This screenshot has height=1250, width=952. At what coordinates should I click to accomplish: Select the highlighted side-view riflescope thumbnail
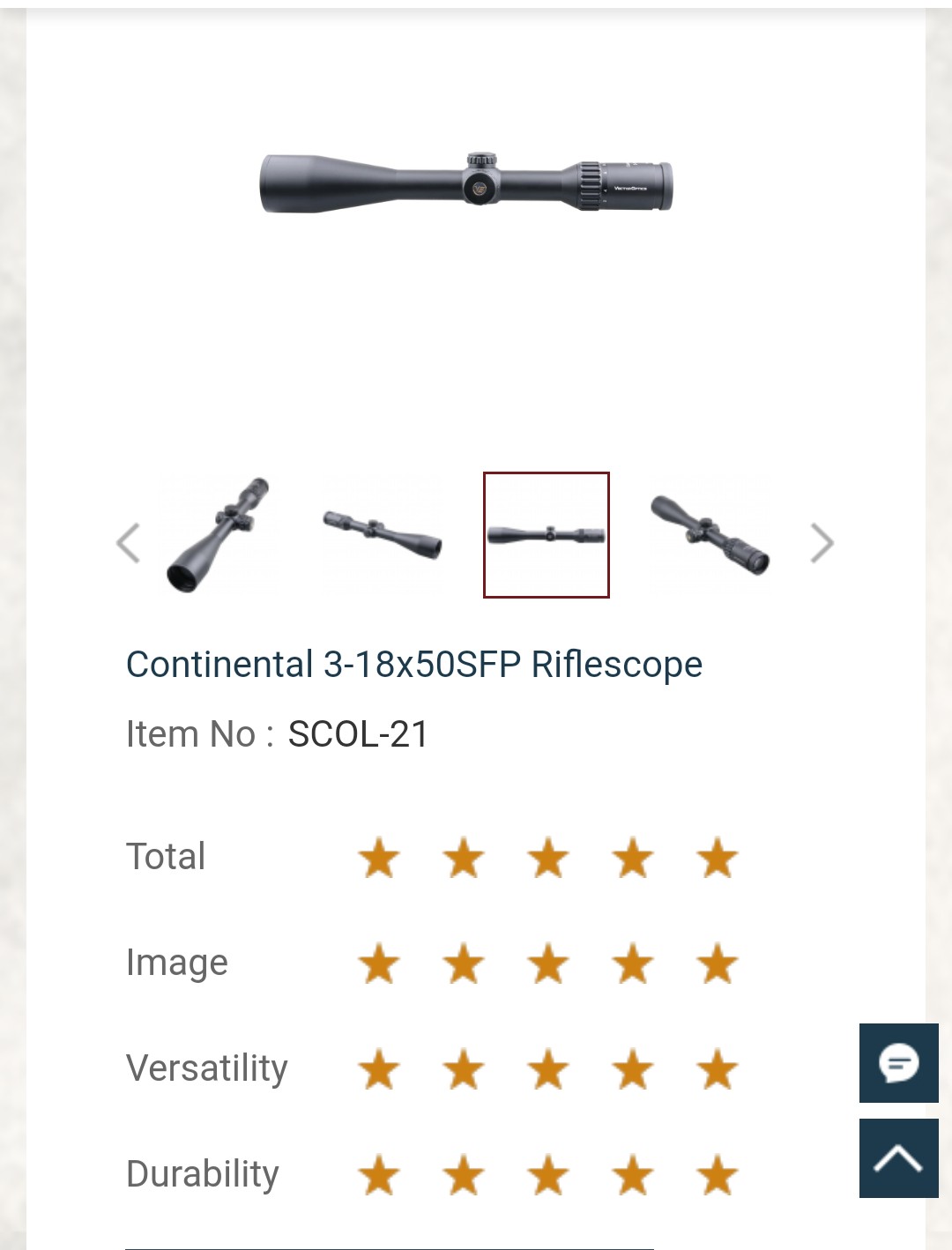(547, 535)
